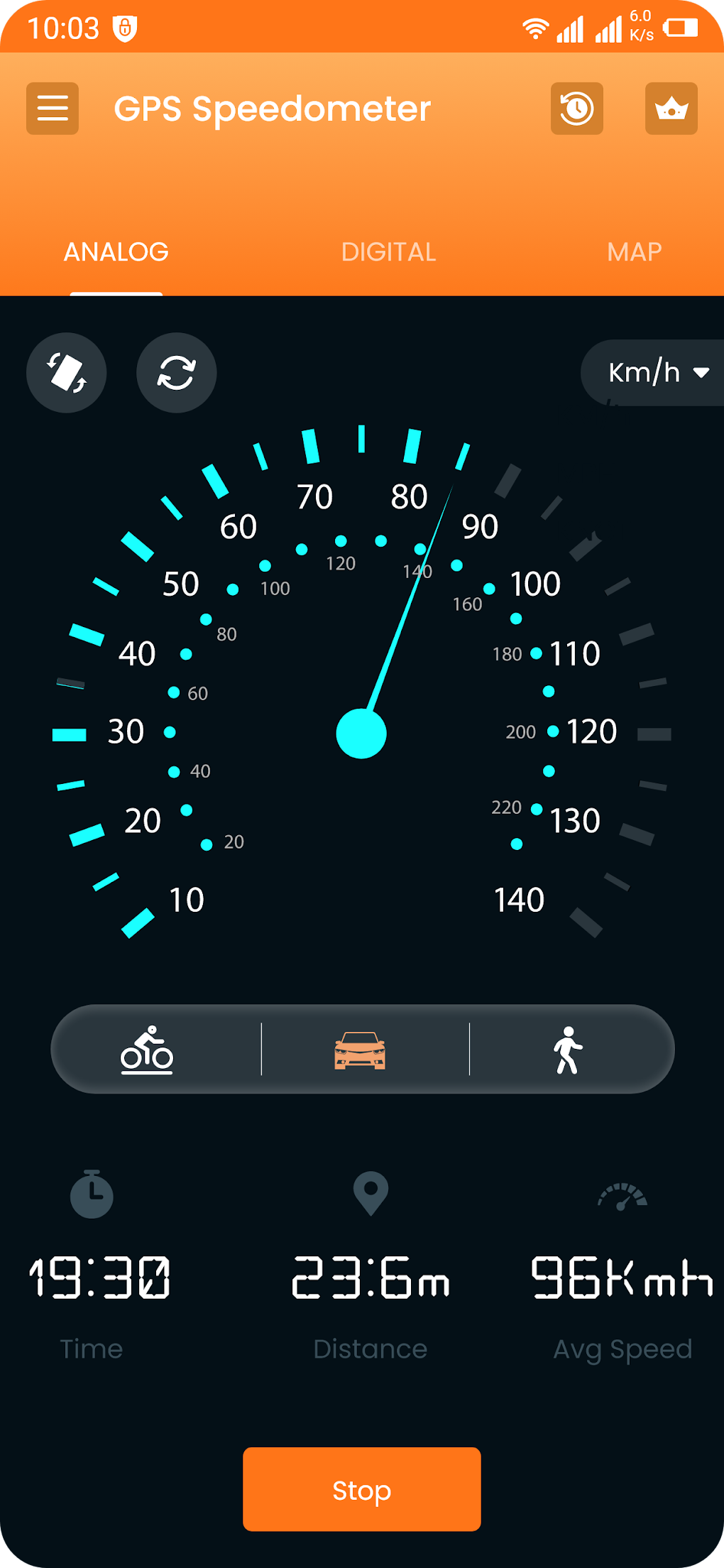Image resolution: width=724 pixels, height=1568 pixels.
Task: Rotate the screen orientation
Action: (x=67, y=373)
